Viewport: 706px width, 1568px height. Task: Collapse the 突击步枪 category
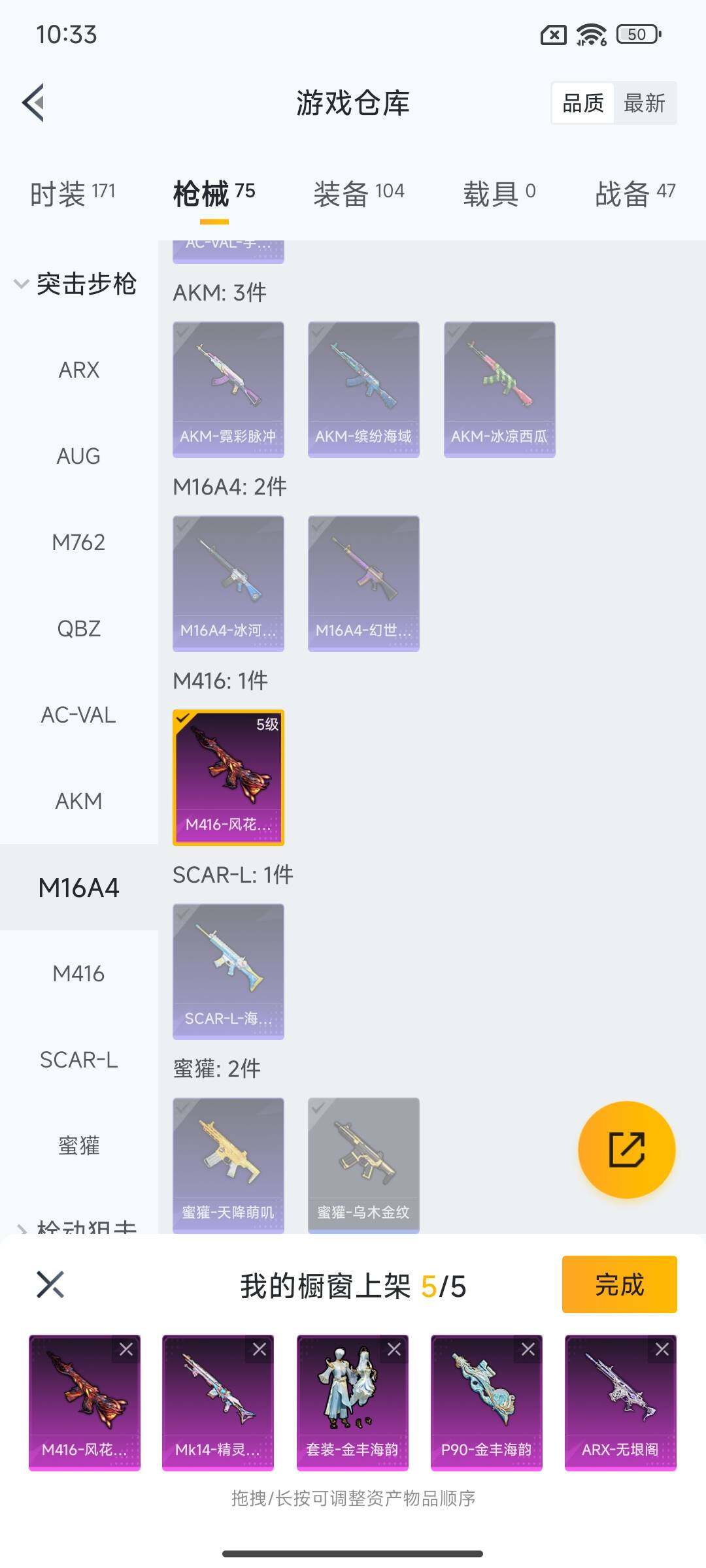tap(22, 284)
